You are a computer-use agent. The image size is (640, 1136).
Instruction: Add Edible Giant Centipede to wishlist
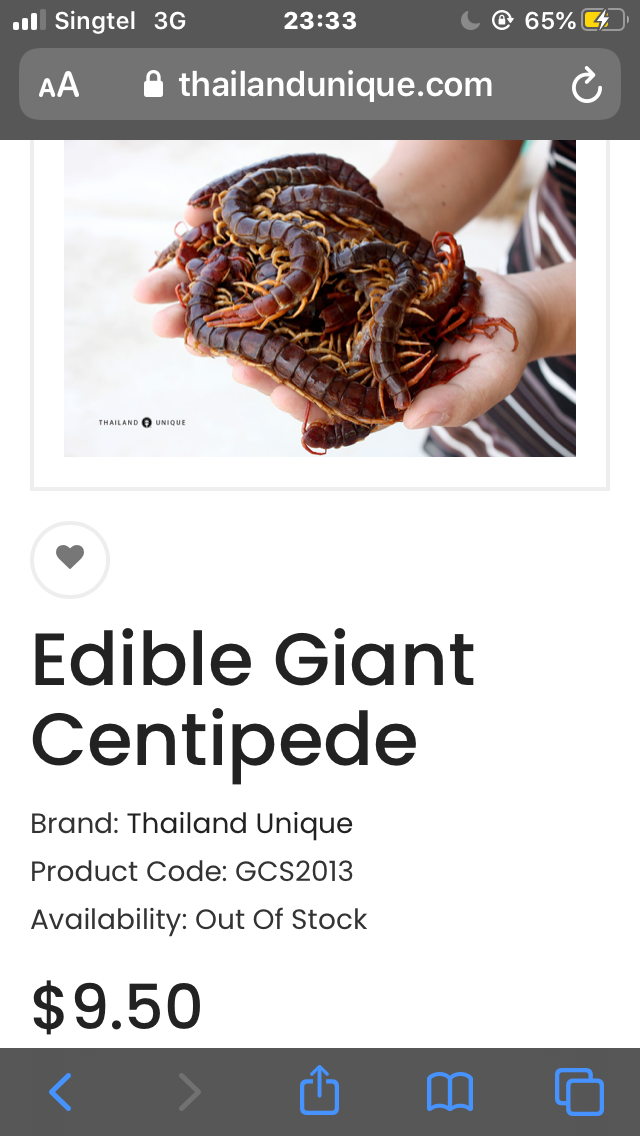pyautogui.click(x=70, y=558)
